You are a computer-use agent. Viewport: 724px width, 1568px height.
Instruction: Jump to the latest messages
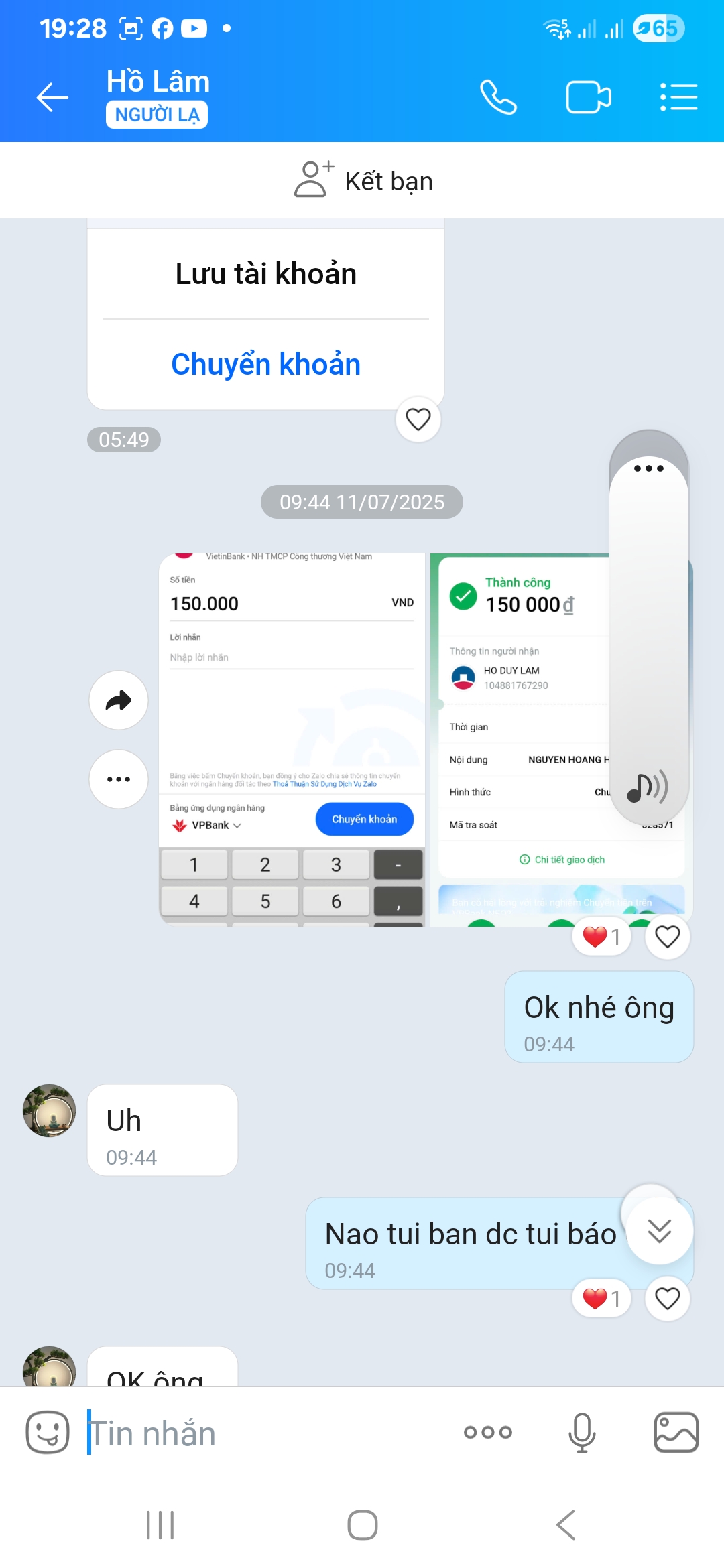tap(659, 1231)
